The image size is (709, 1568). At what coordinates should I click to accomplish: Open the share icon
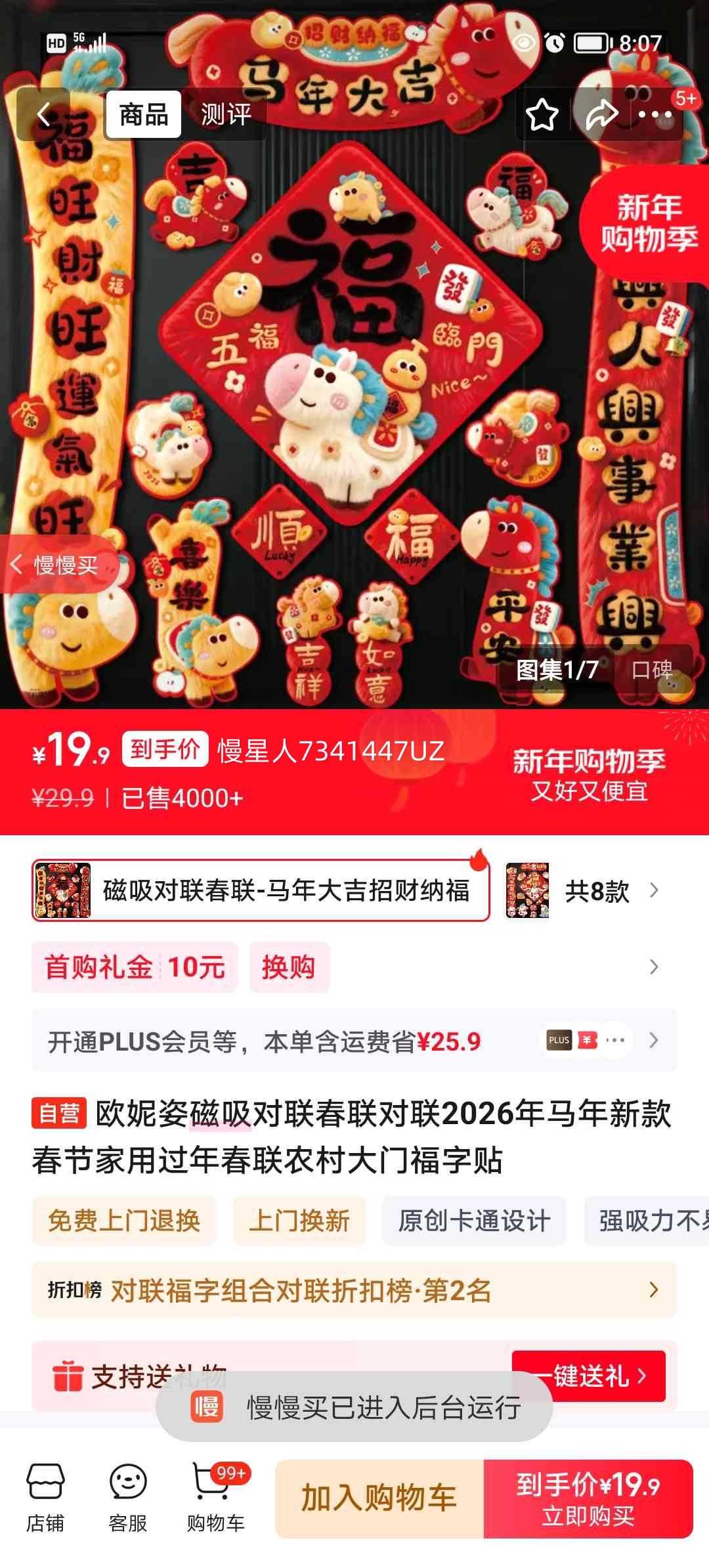pyautogui.click(x=599, y=114)
